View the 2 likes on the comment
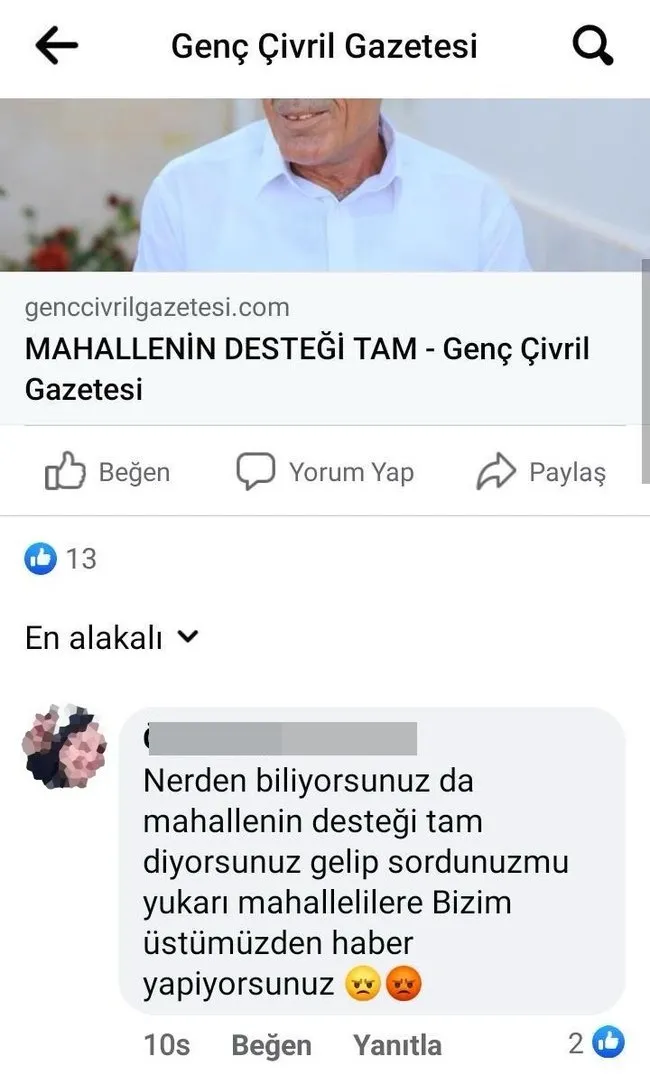Screen dimensions: 650x1084 597,1044
